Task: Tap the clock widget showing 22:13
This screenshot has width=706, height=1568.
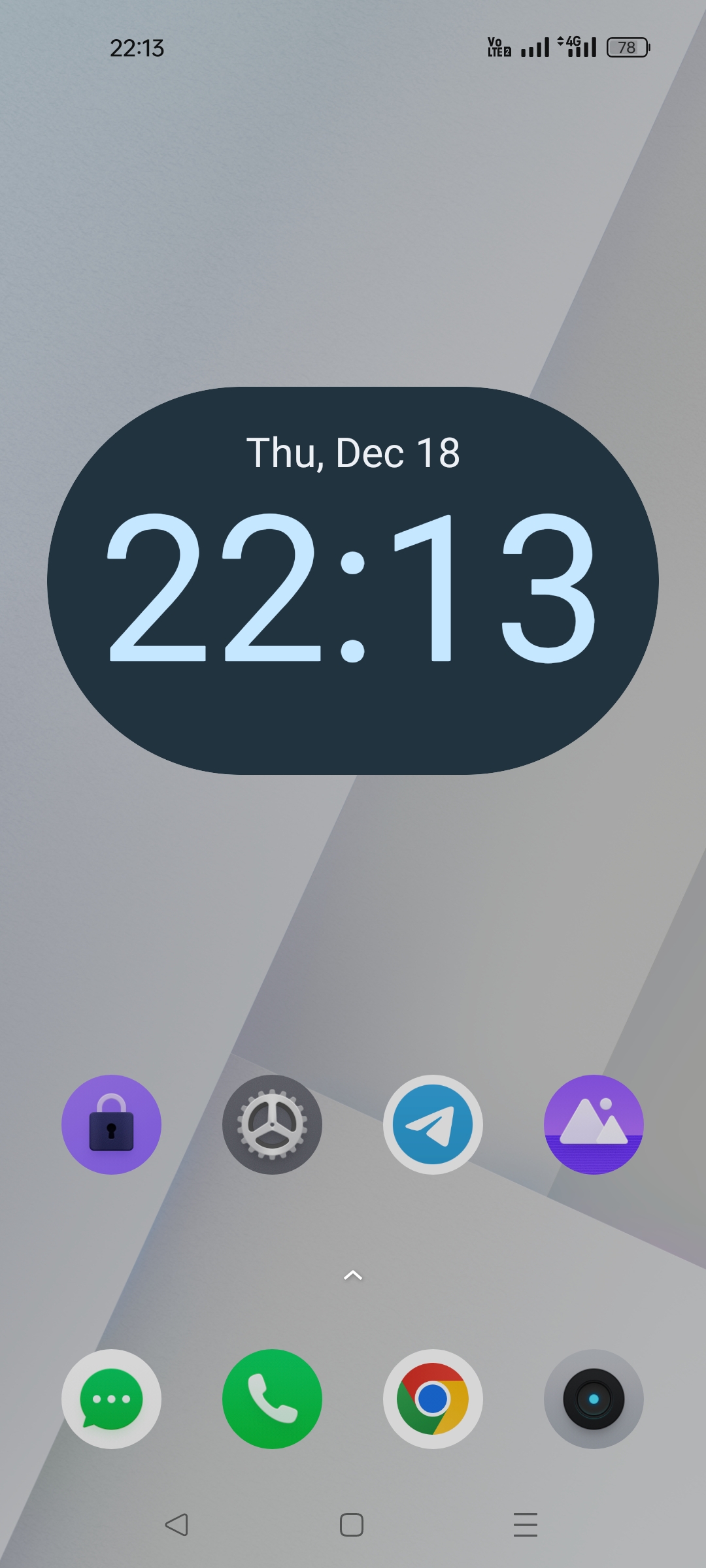Action: (x=353, y=581)
